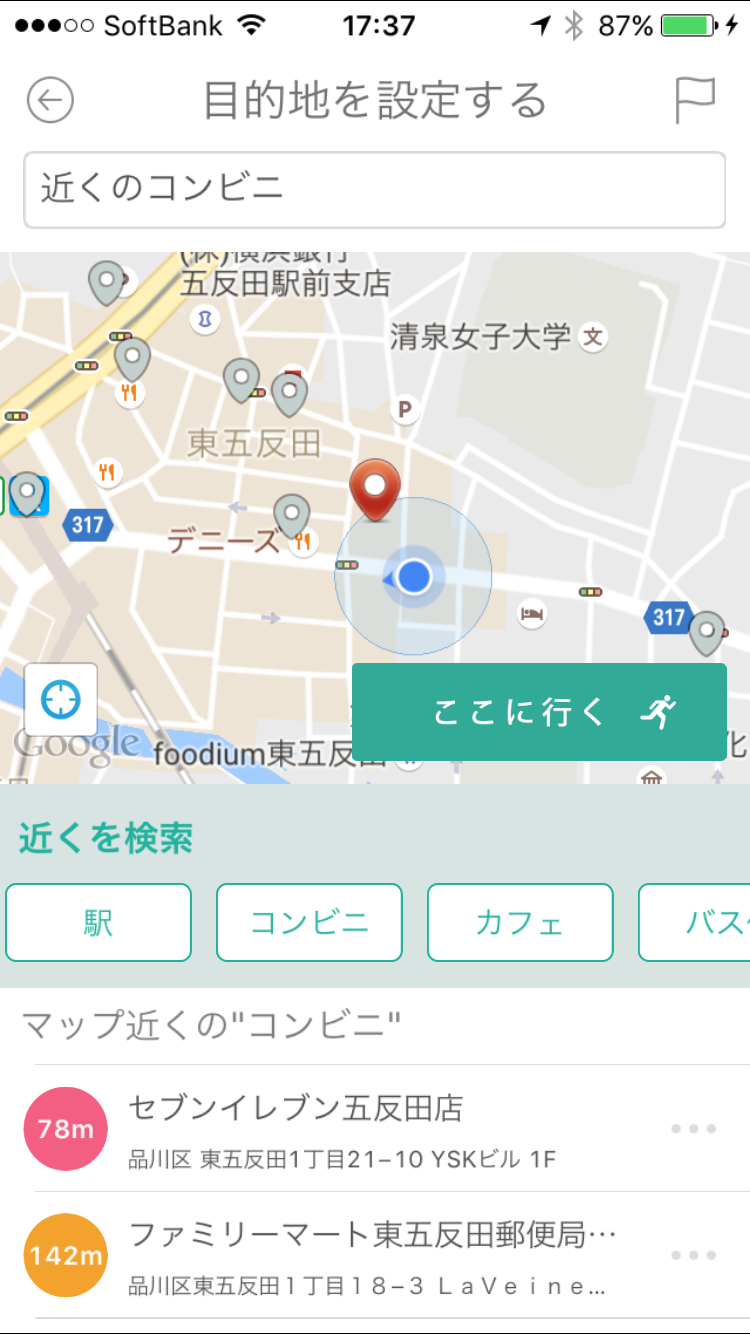
Task: Select the 駅 chip
Action: click(98, 922)
